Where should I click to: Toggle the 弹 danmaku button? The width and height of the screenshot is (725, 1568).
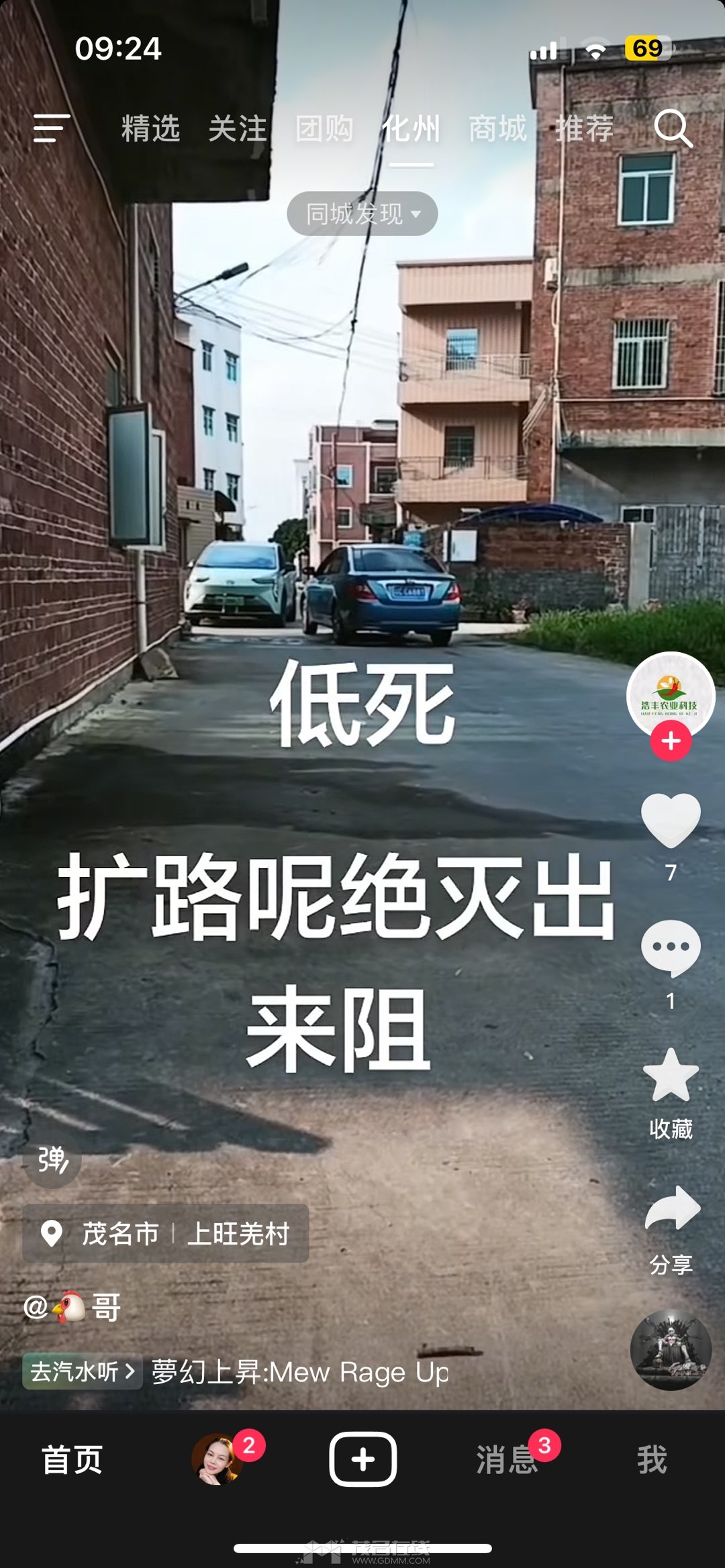(52, 1159)
